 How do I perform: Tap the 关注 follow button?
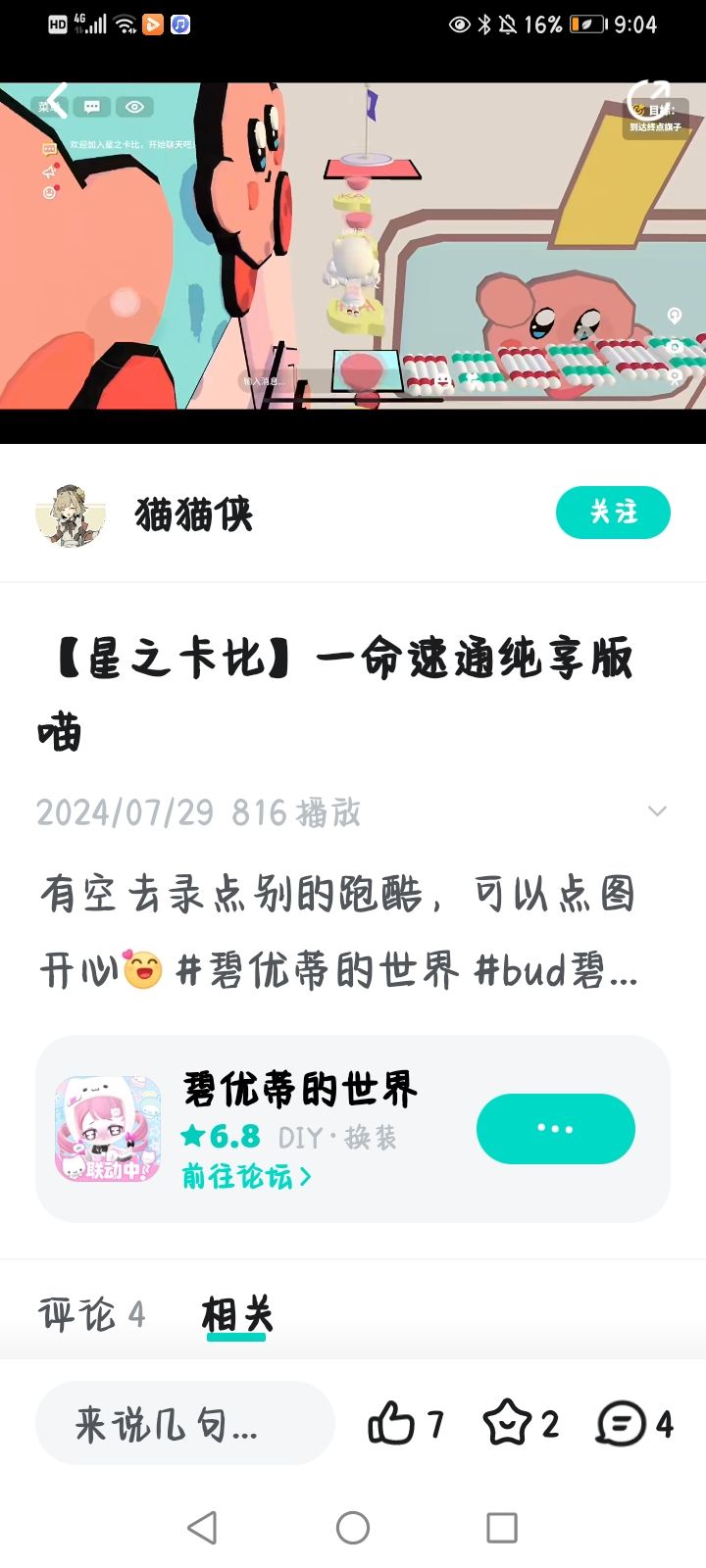pos(612,512)
